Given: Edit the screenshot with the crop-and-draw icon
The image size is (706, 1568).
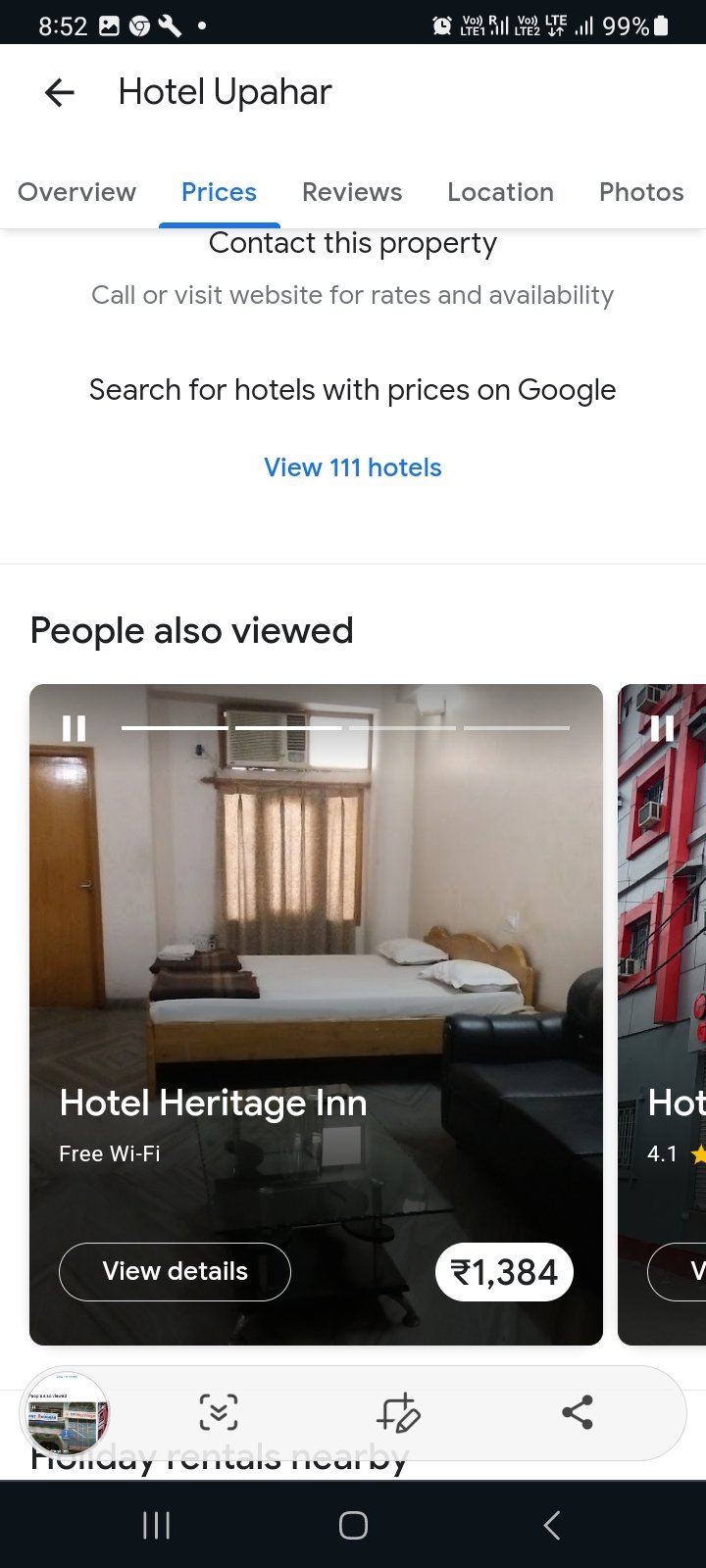Looking at the screenshot, I should [398, 1412].
